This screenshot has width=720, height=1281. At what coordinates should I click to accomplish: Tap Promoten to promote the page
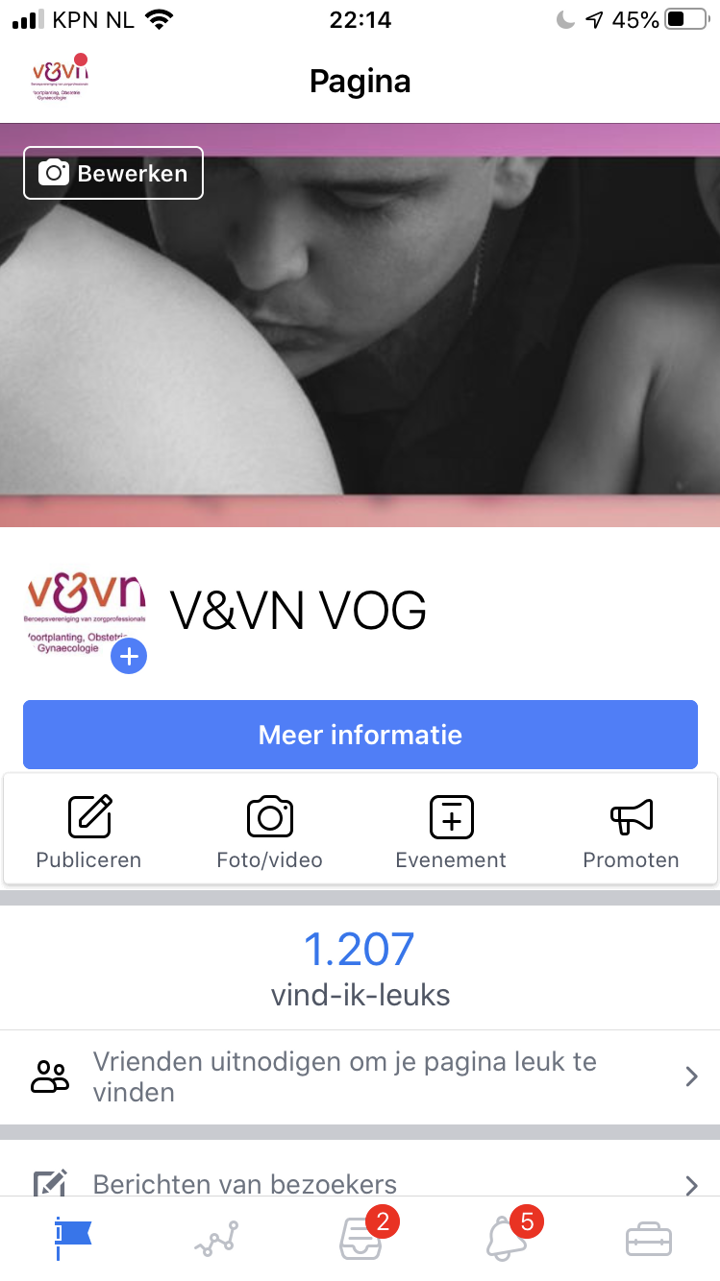pos(631,831)
